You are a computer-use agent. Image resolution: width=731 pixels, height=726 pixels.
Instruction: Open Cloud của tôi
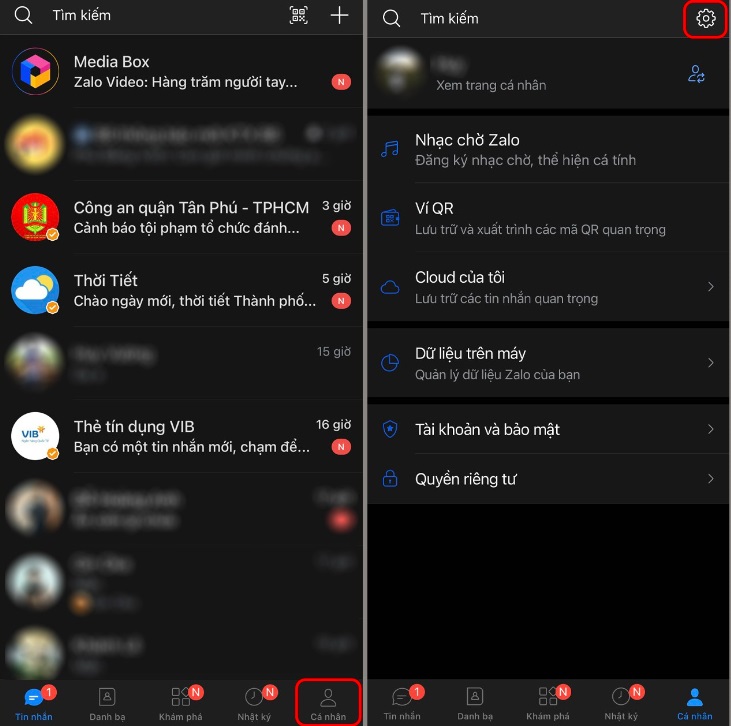tap(540, 287)
